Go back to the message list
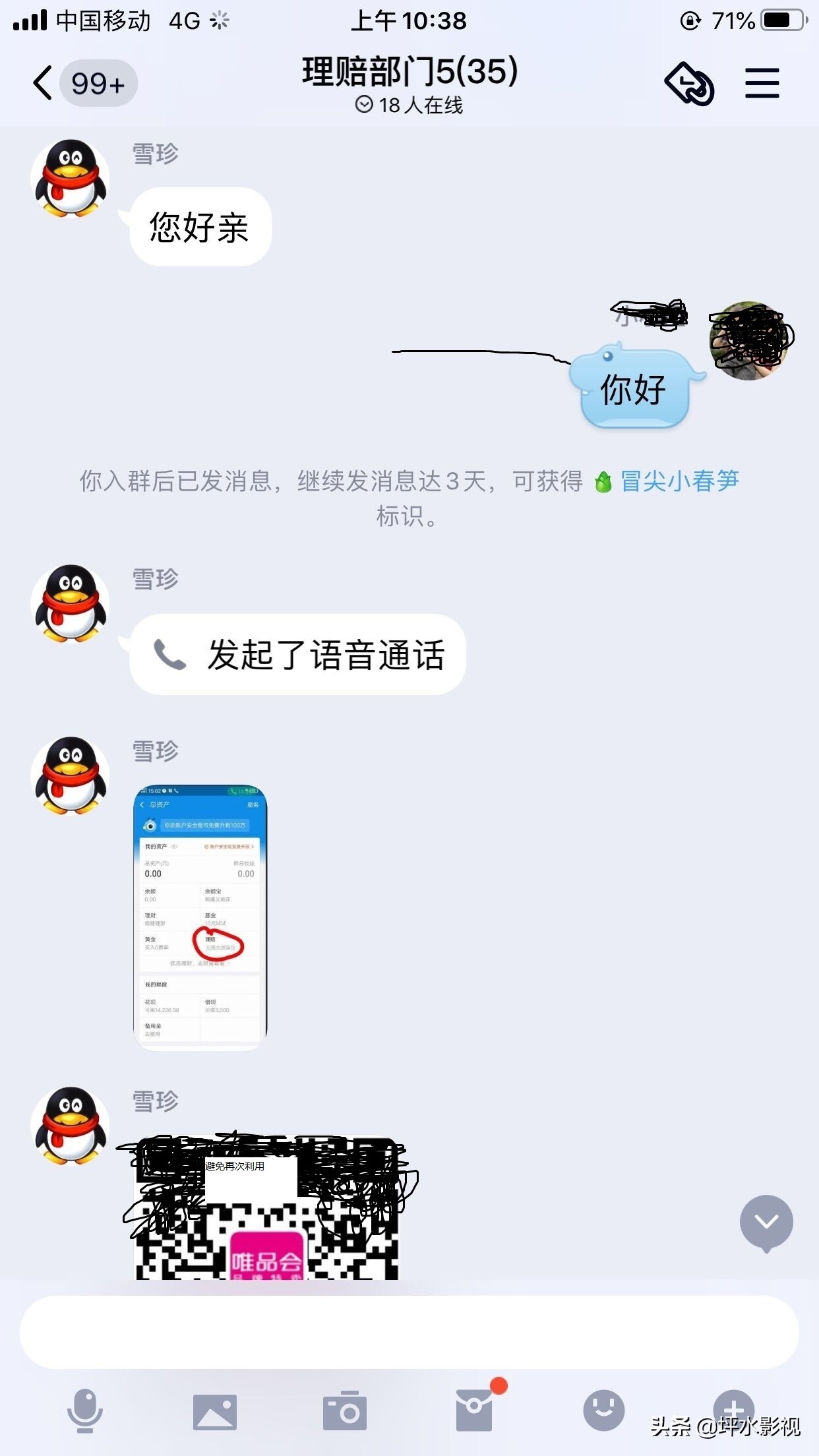The image size is (819, 1456). [44, 84]
